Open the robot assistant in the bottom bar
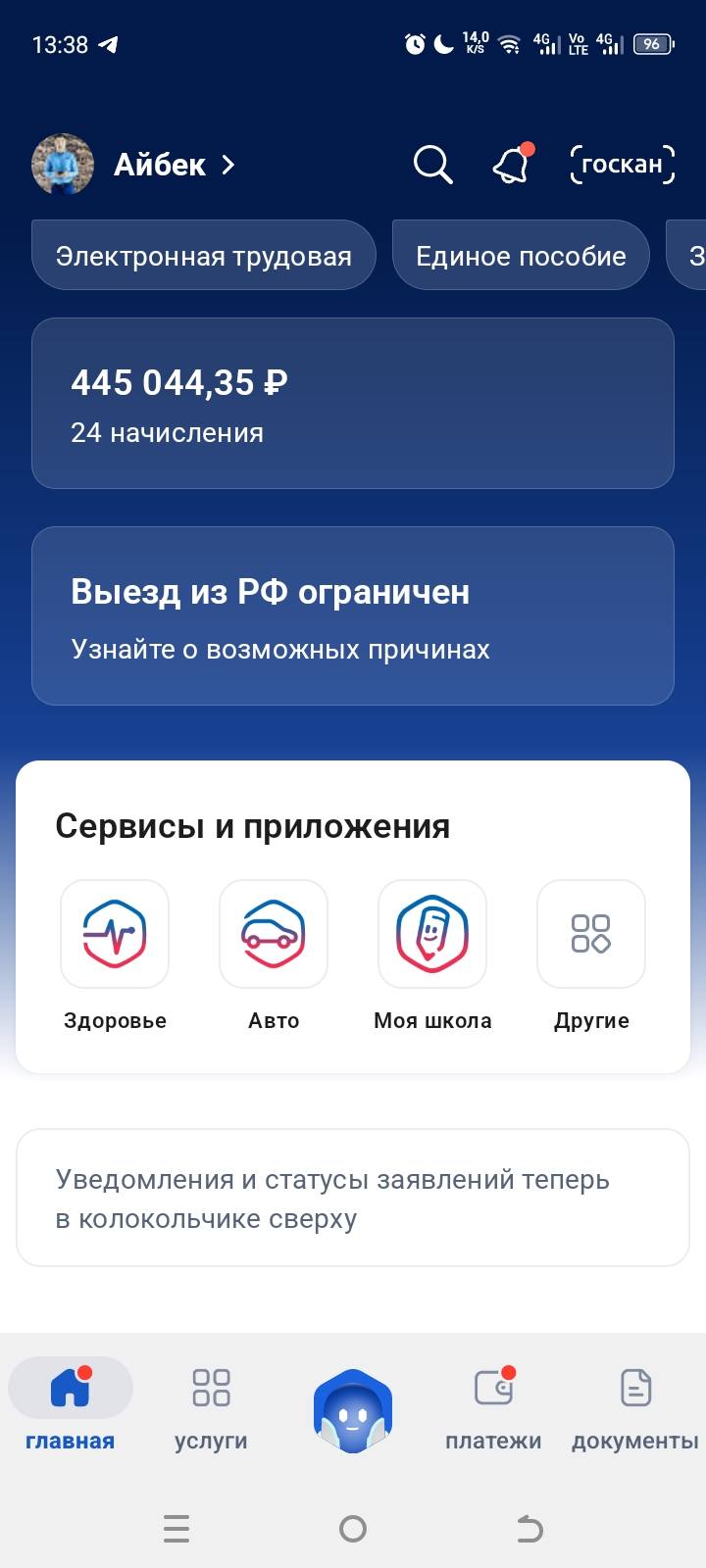 352,1409
